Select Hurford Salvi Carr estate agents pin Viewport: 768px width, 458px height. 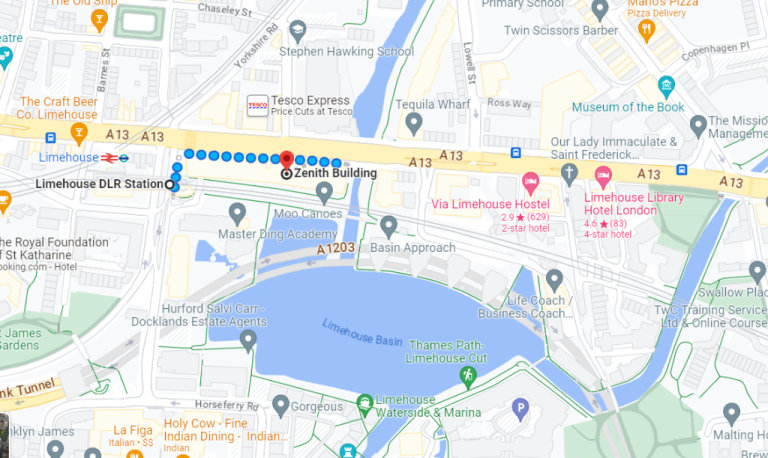[x=248, y=340]
